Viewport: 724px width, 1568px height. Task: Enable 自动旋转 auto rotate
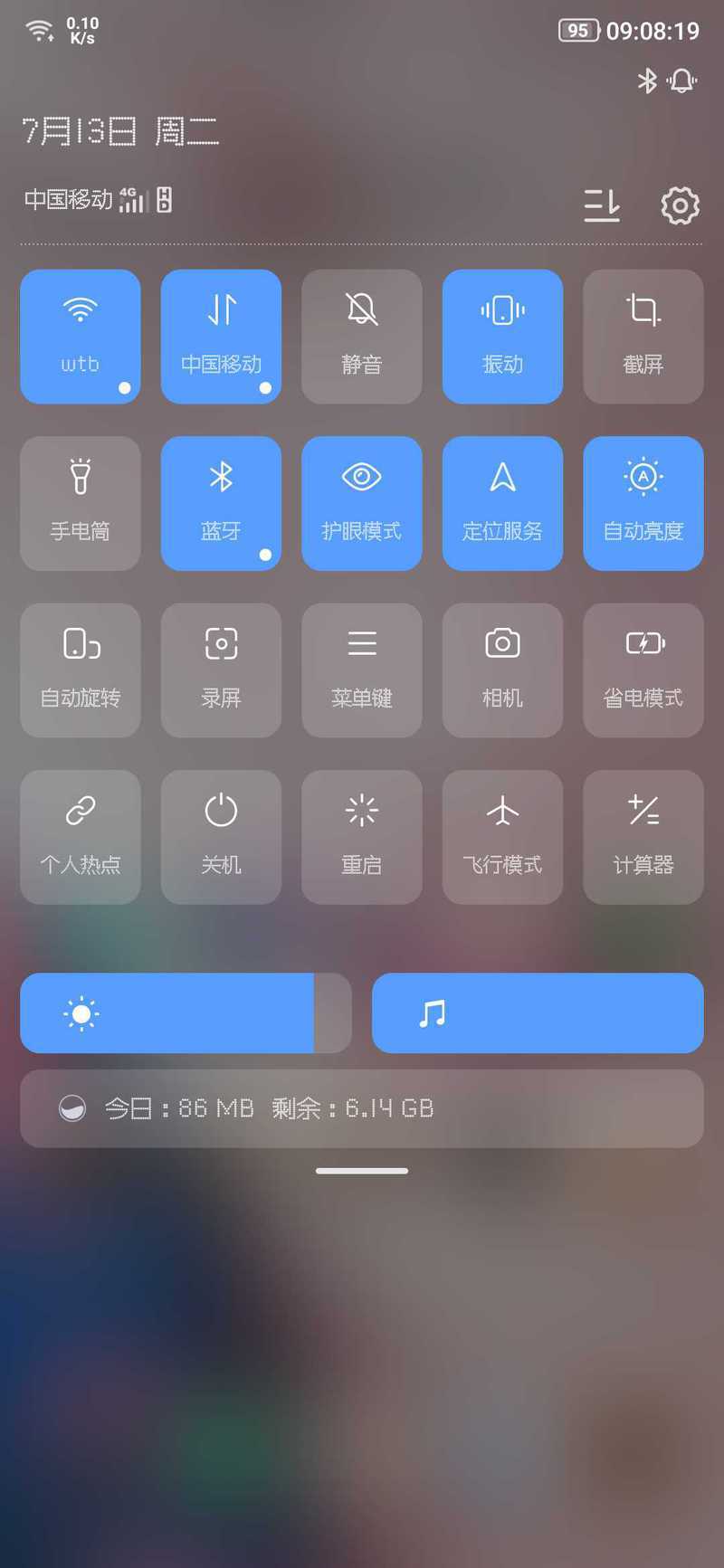coord(81,670)
